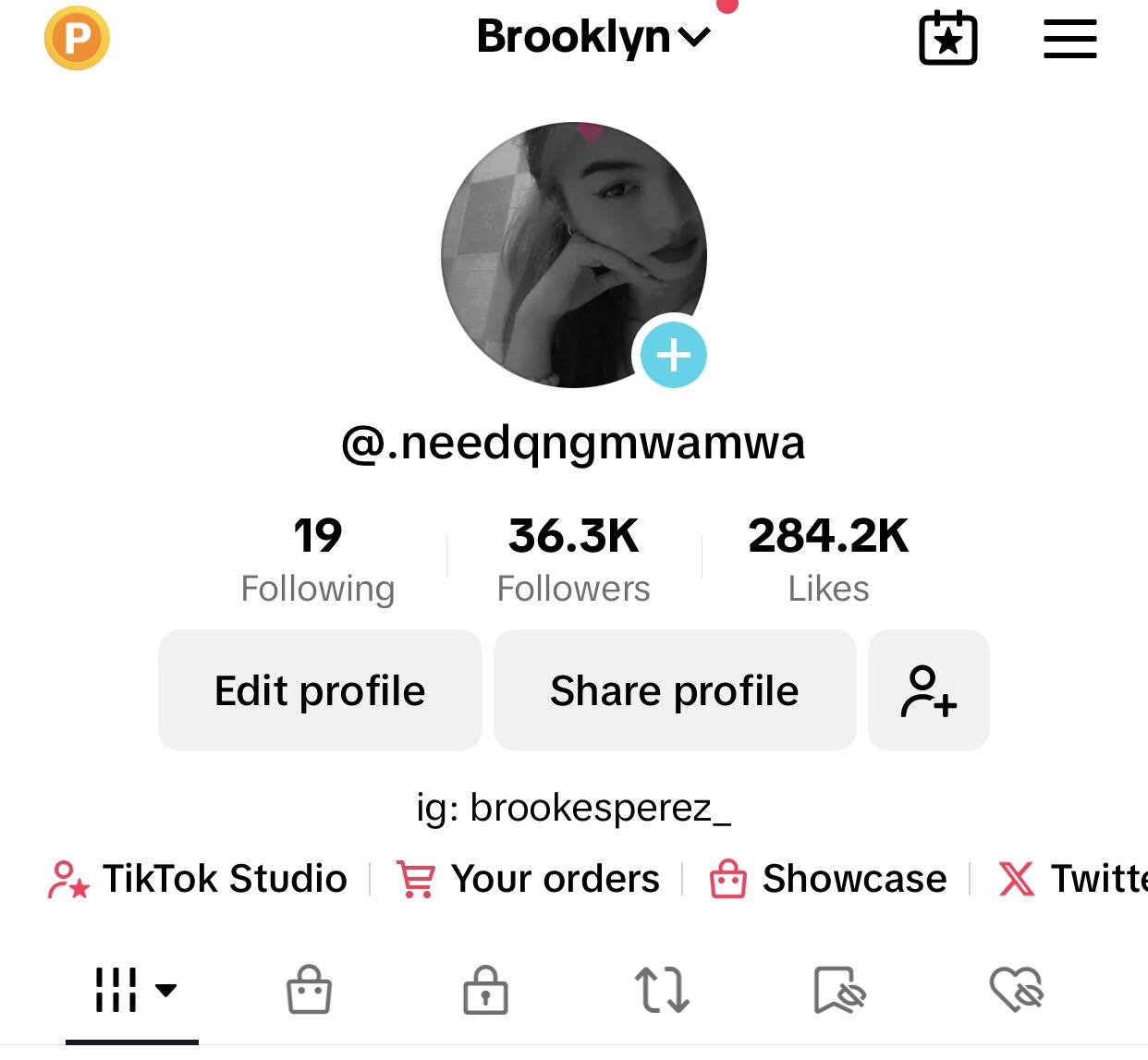1148x1060 pixels.
Task: Switch to the reposts tab
Action: click(662, 990)
